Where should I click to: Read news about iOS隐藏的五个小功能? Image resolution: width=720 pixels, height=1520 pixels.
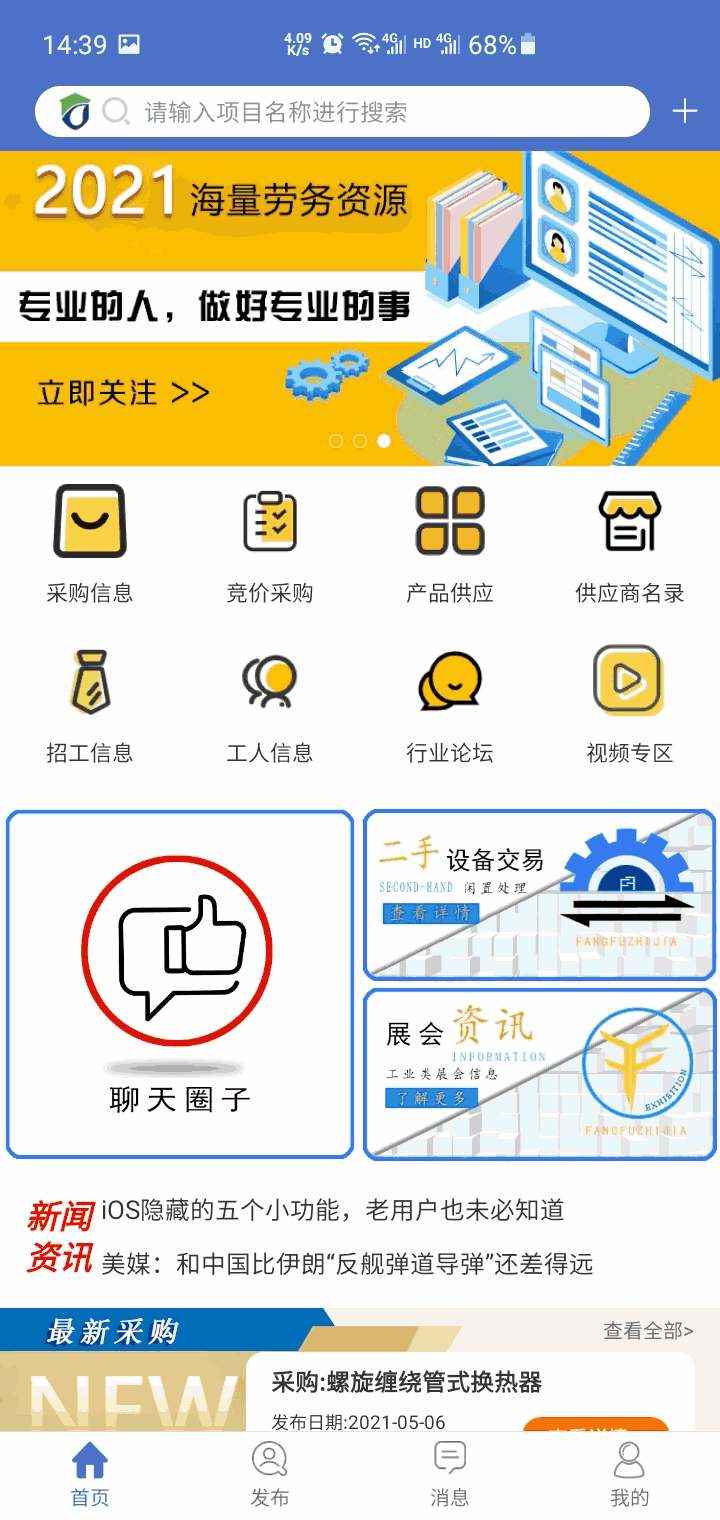333,1211
